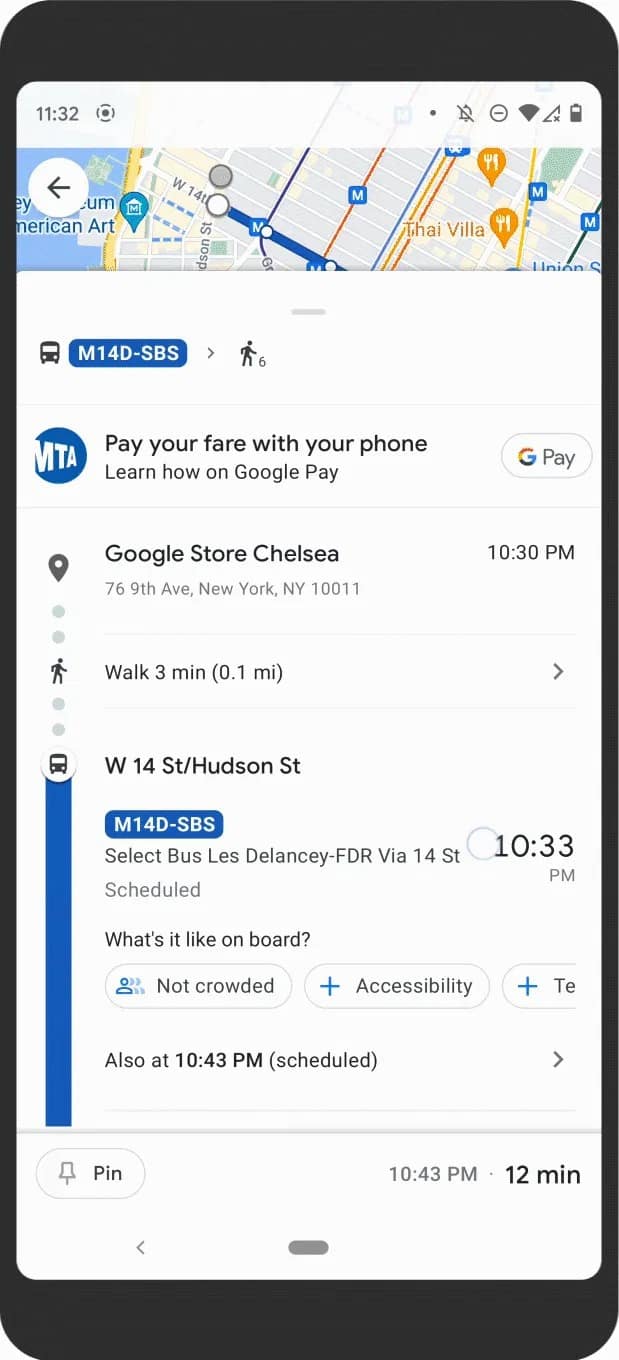Tap the system back arrow

pyautogui.click(x=141, y=1247)
